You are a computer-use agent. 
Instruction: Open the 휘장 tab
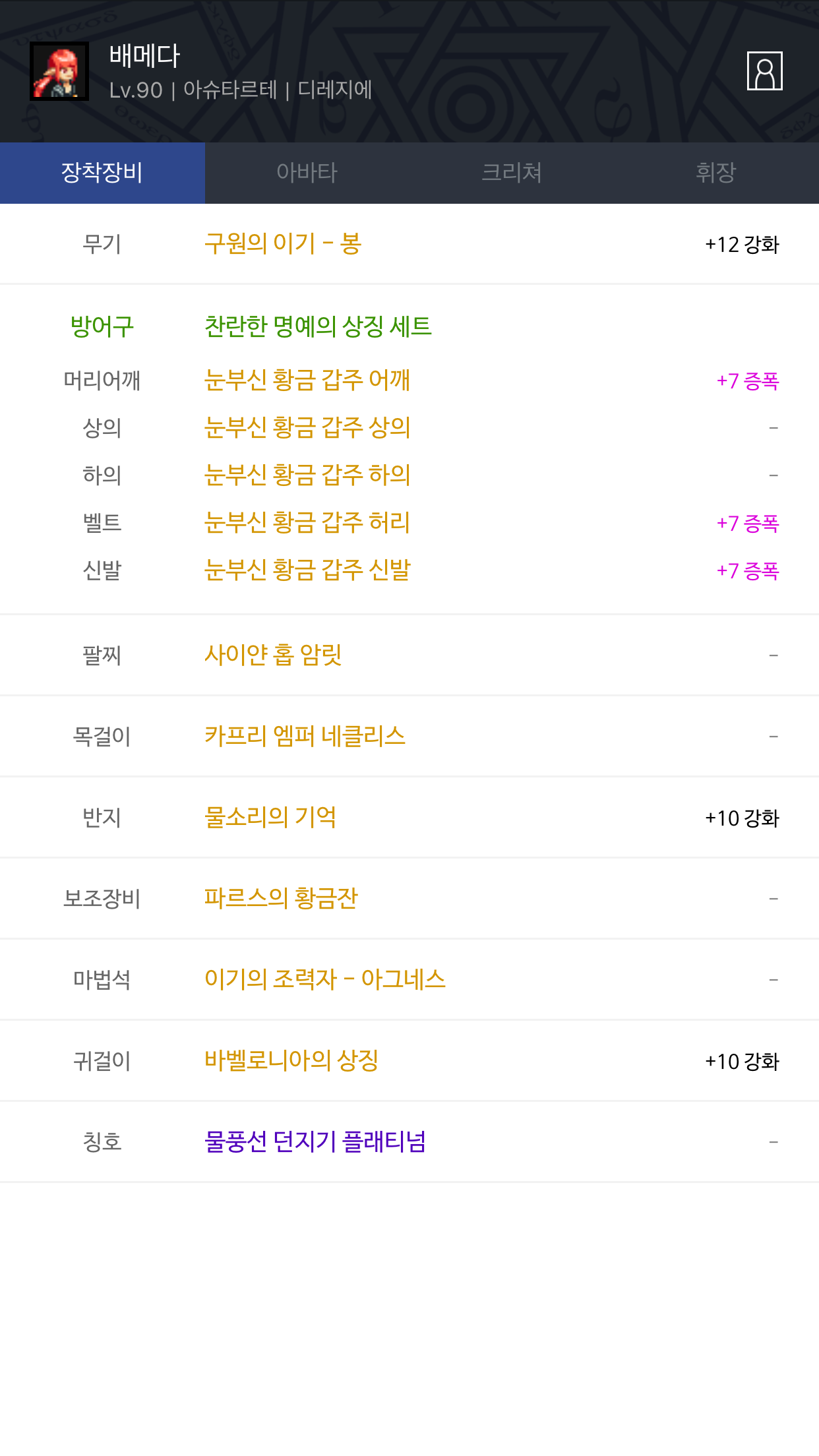[716, 173]
